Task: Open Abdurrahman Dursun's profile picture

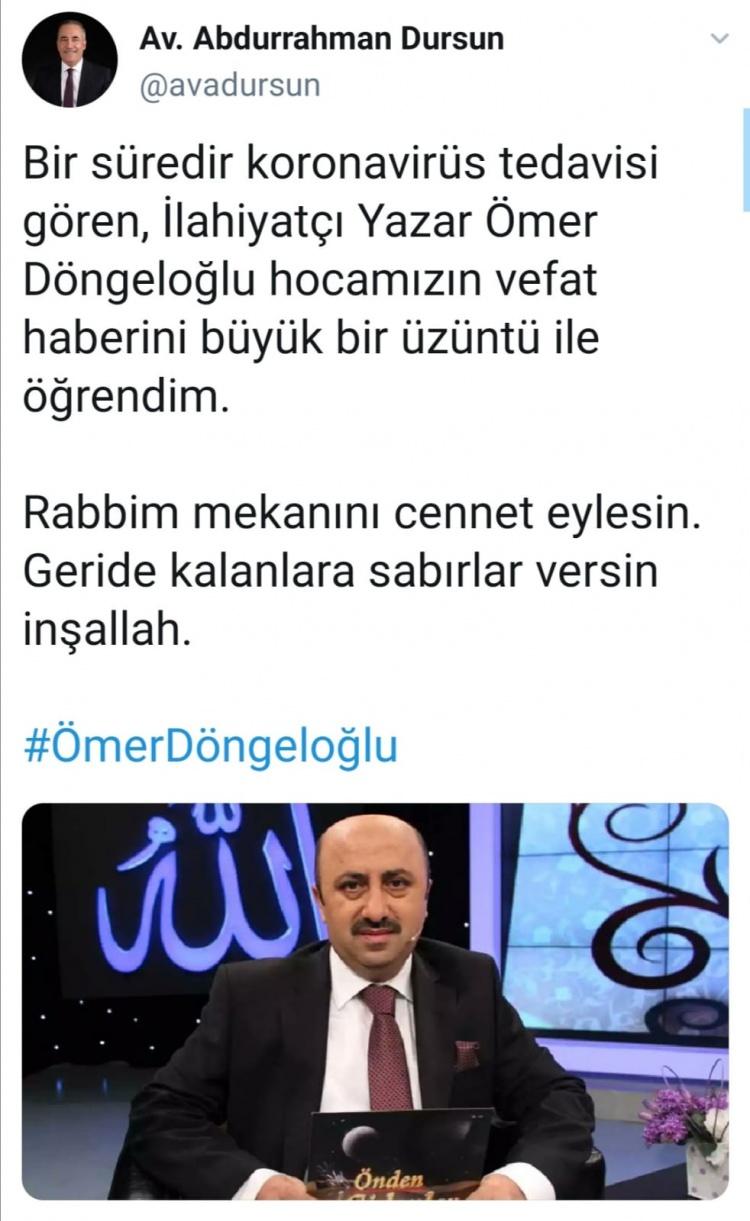Action: (x=70, y=60)
